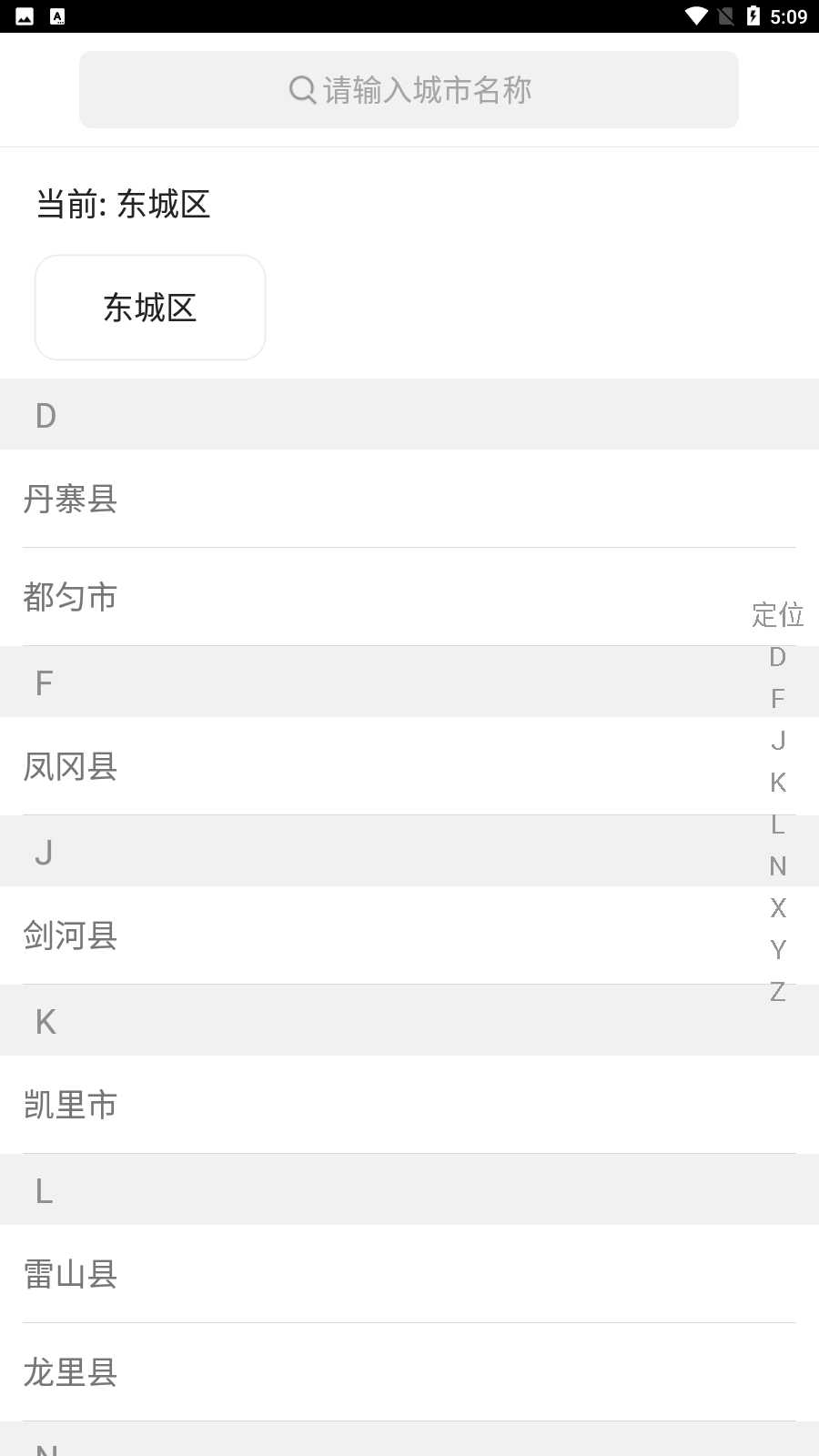Tap 定位 in the index sidebar
819x1456 pixels.
[x=776, y=615]
